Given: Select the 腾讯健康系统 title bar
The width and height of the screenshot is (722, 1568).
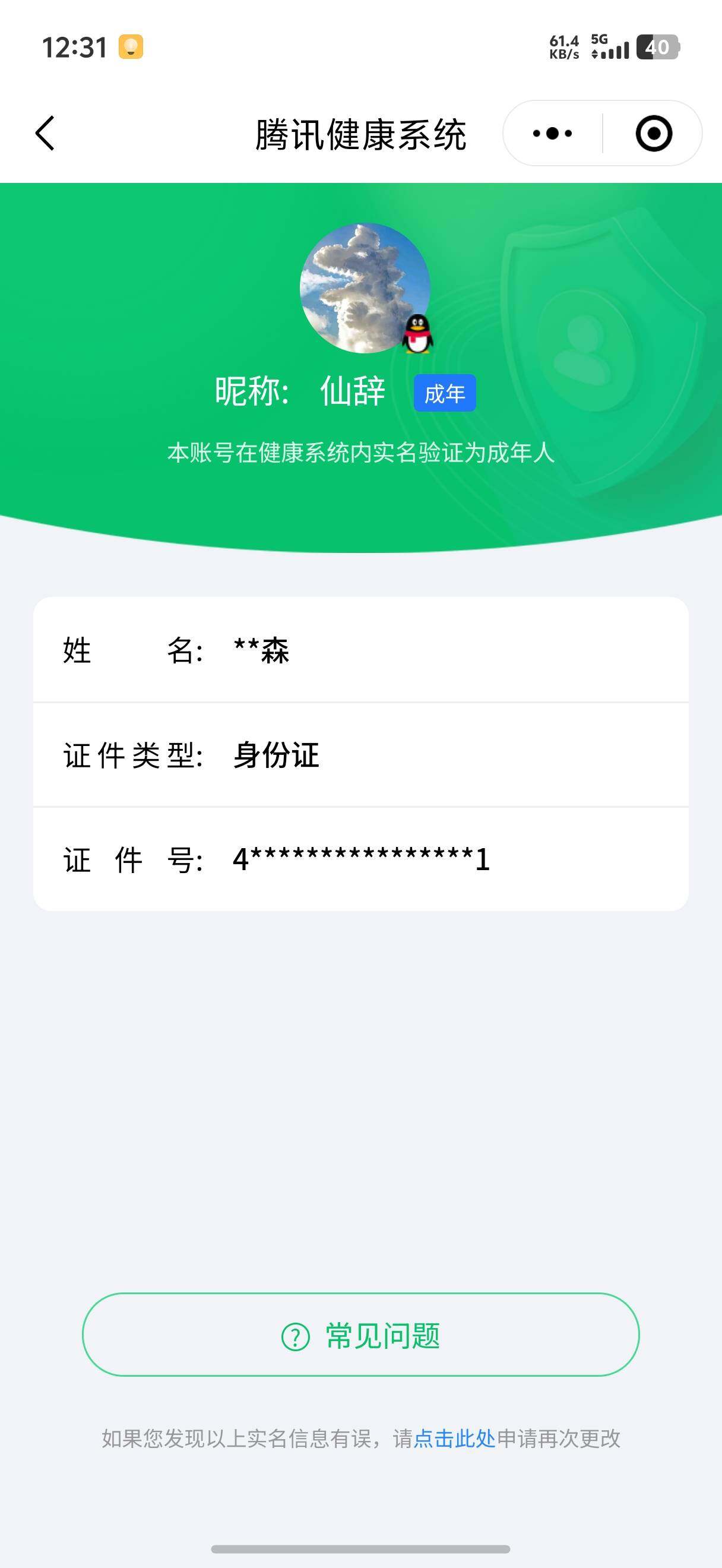Looking at the screenshot, I should (360, 134).
